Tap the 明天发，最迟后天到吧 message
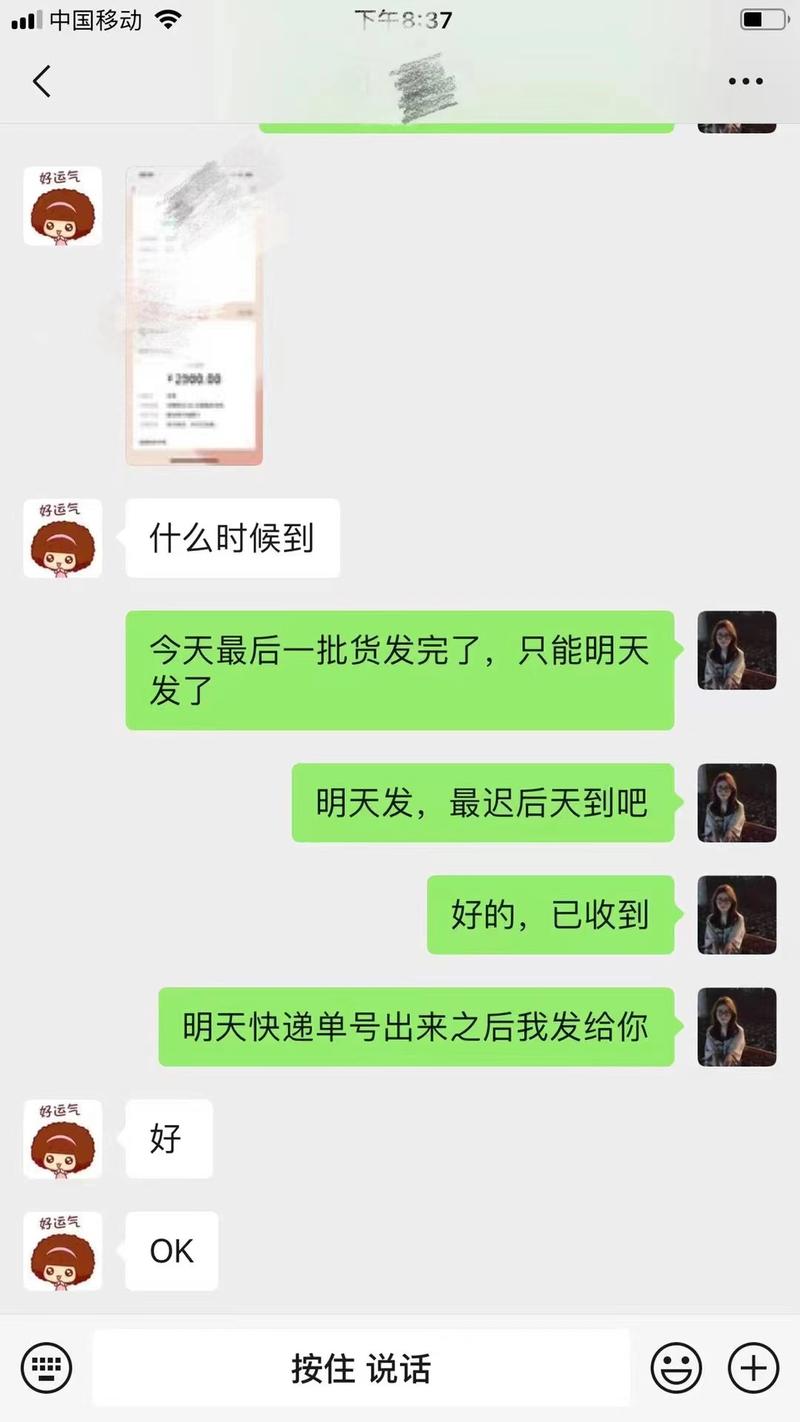Image resolution: width=800 pixels, height=1422 pixels. pos(483,803)
